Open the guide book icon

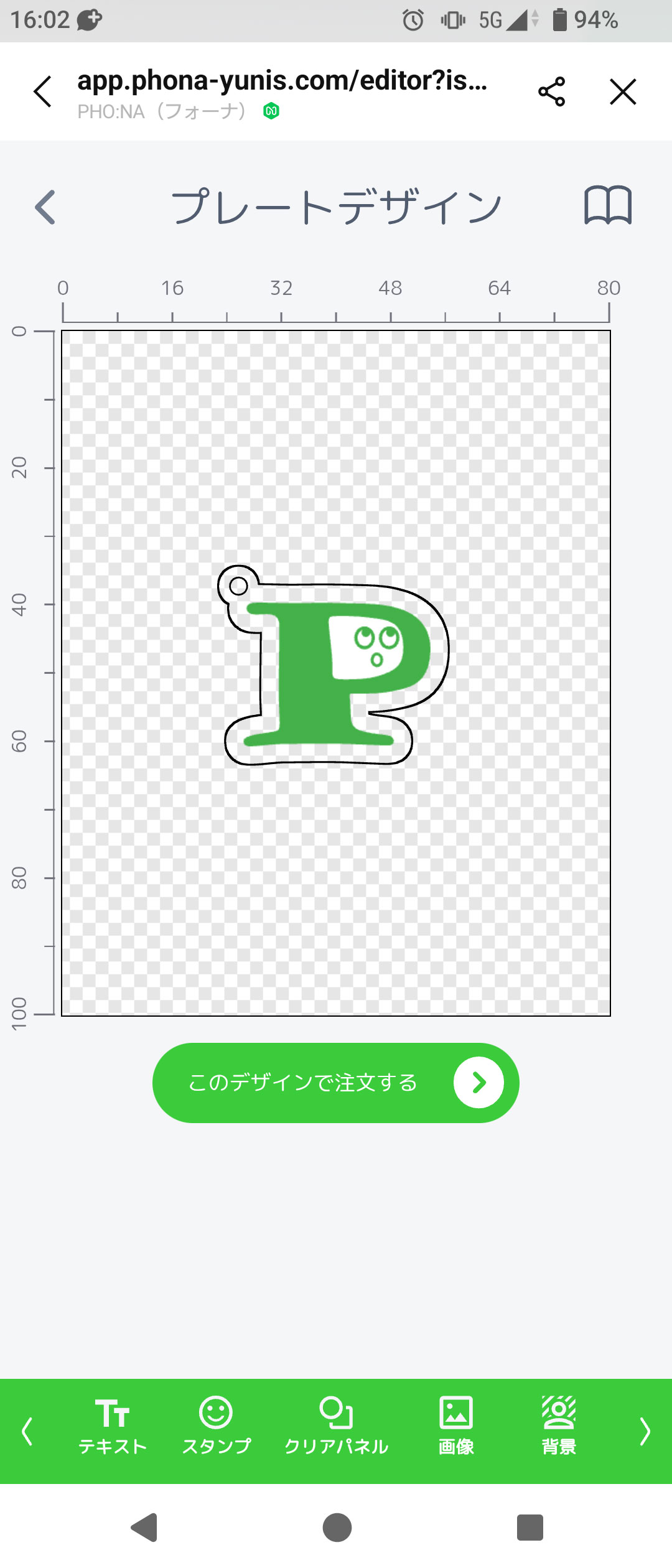coord(608,205)
